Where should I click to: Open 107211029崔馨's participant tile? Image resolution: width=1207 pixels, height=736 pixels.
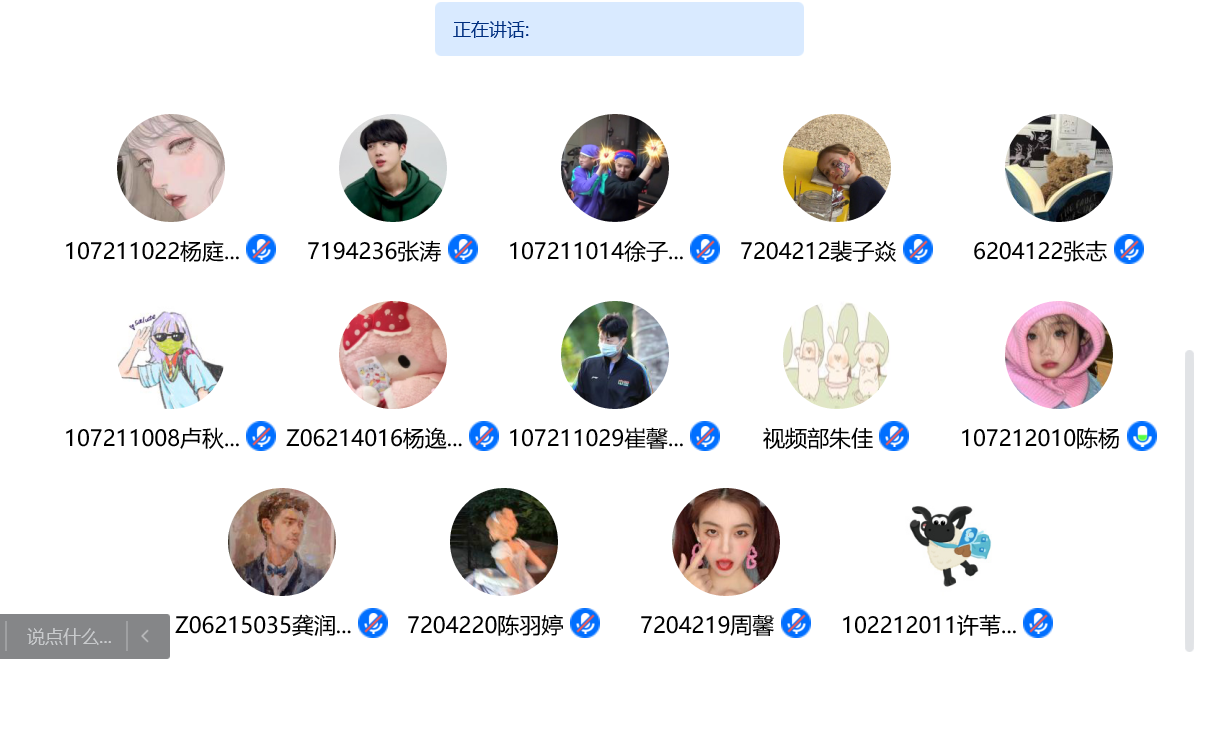[614, 355]
